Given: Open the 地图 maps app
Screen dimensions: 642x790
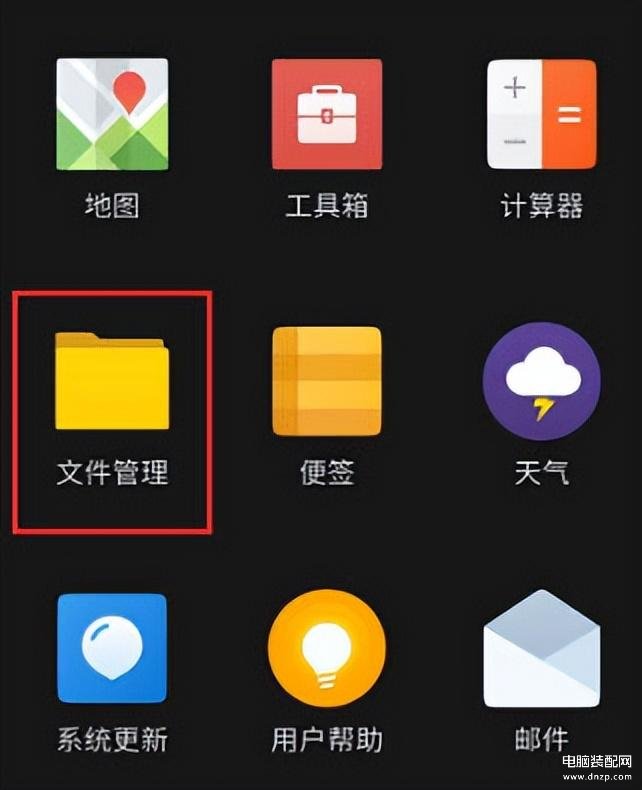Looking at the screenshot, I should tap(112, 114).
